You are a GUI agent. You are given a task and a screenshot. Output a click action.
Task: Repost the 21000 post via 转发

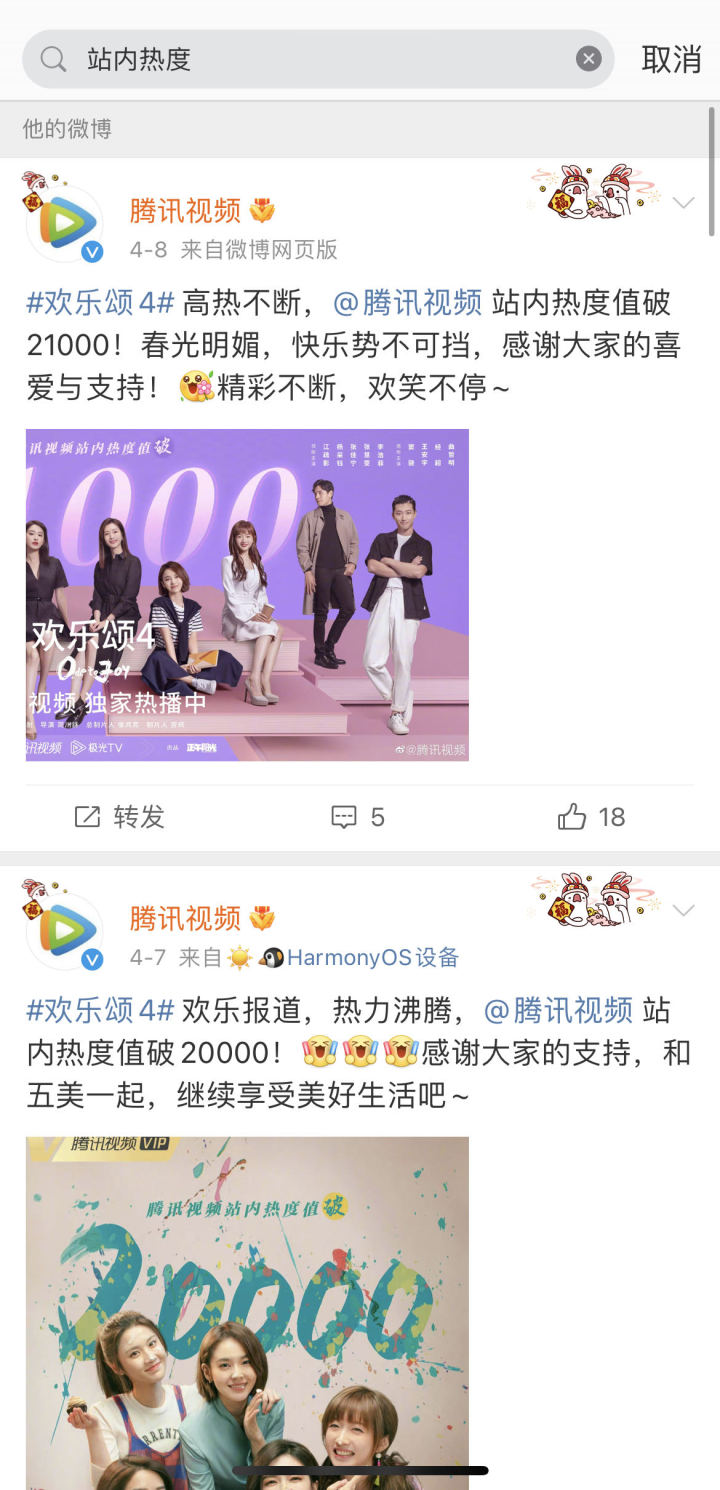click(120, 817)
